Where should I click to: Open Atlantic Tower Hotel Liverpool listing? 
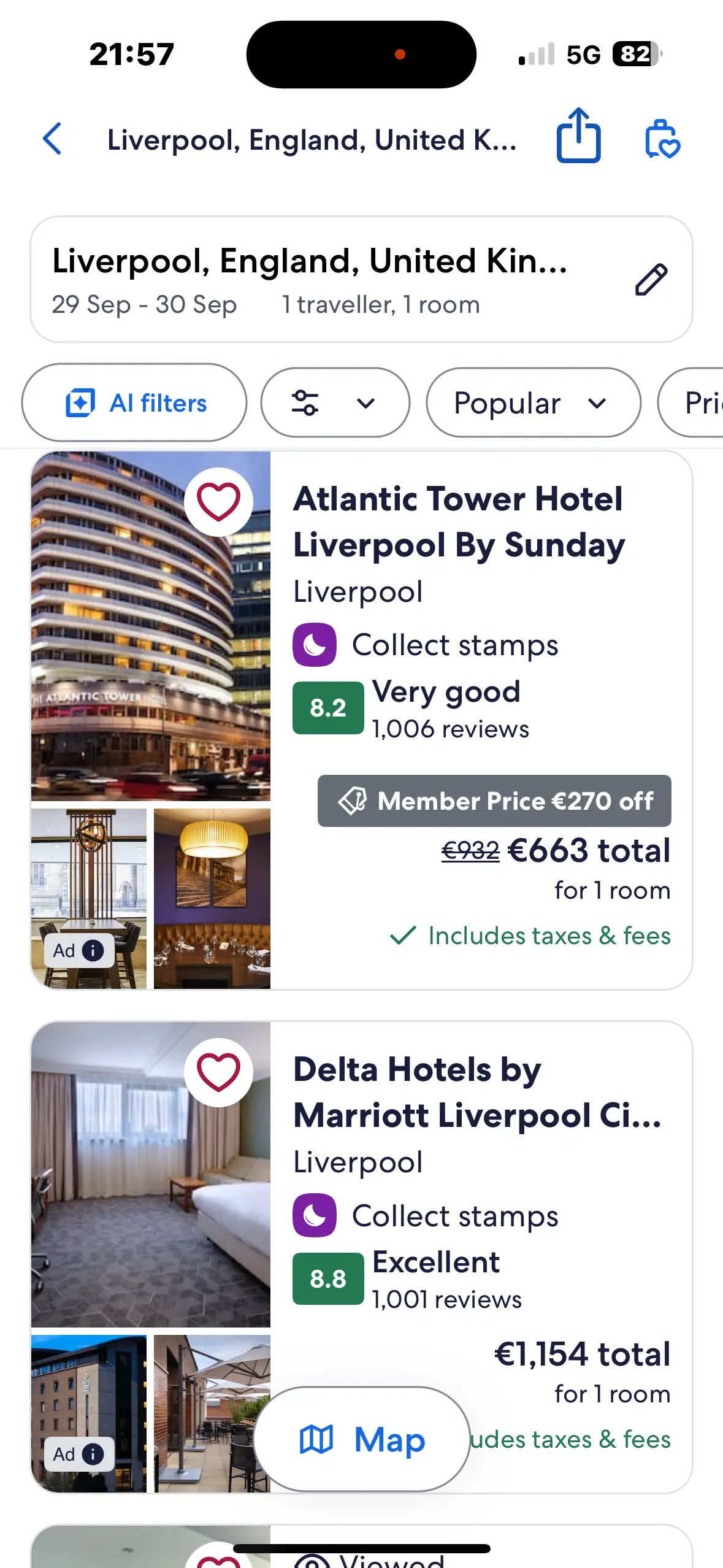pos(458,521)
